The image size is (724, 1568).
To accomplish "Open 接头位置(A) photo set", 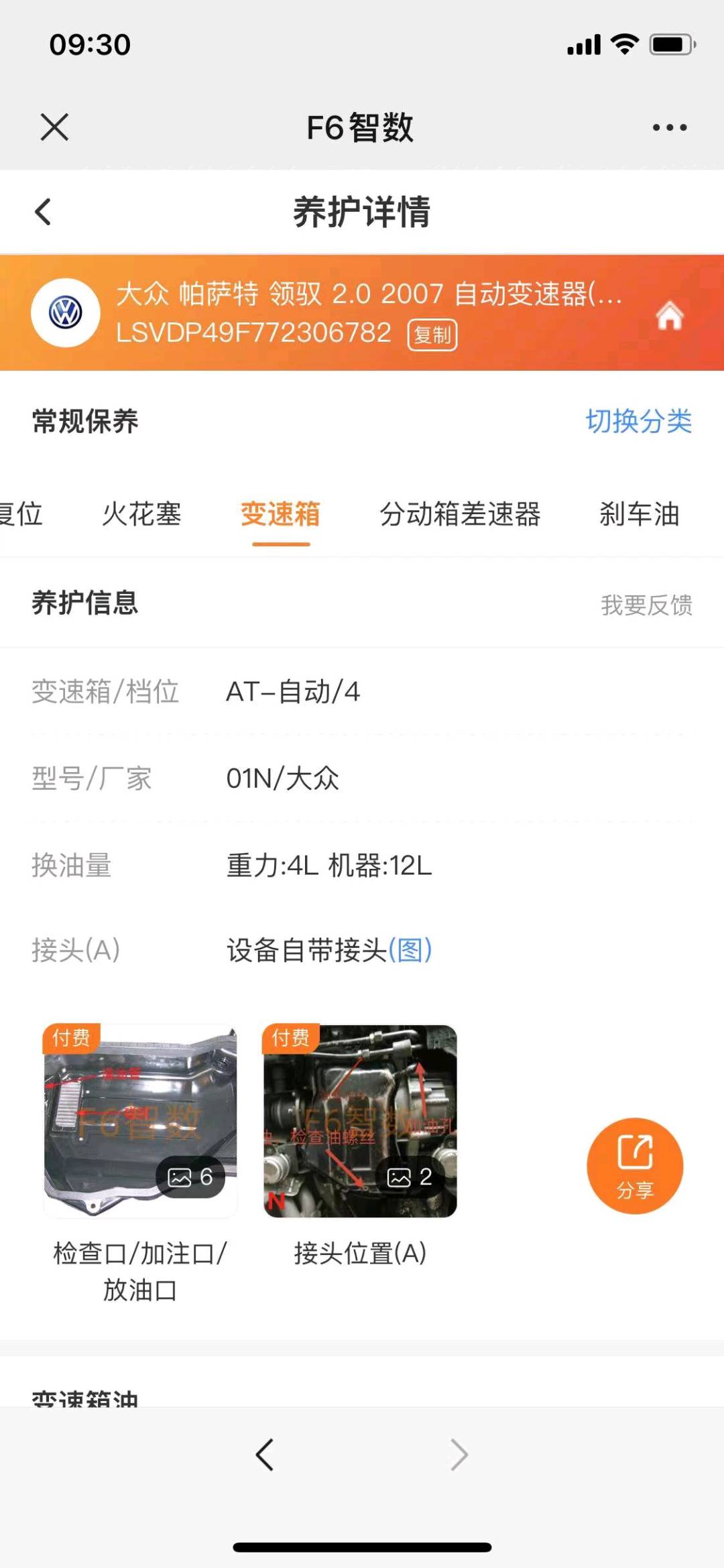I will [x=360, y=1121].
